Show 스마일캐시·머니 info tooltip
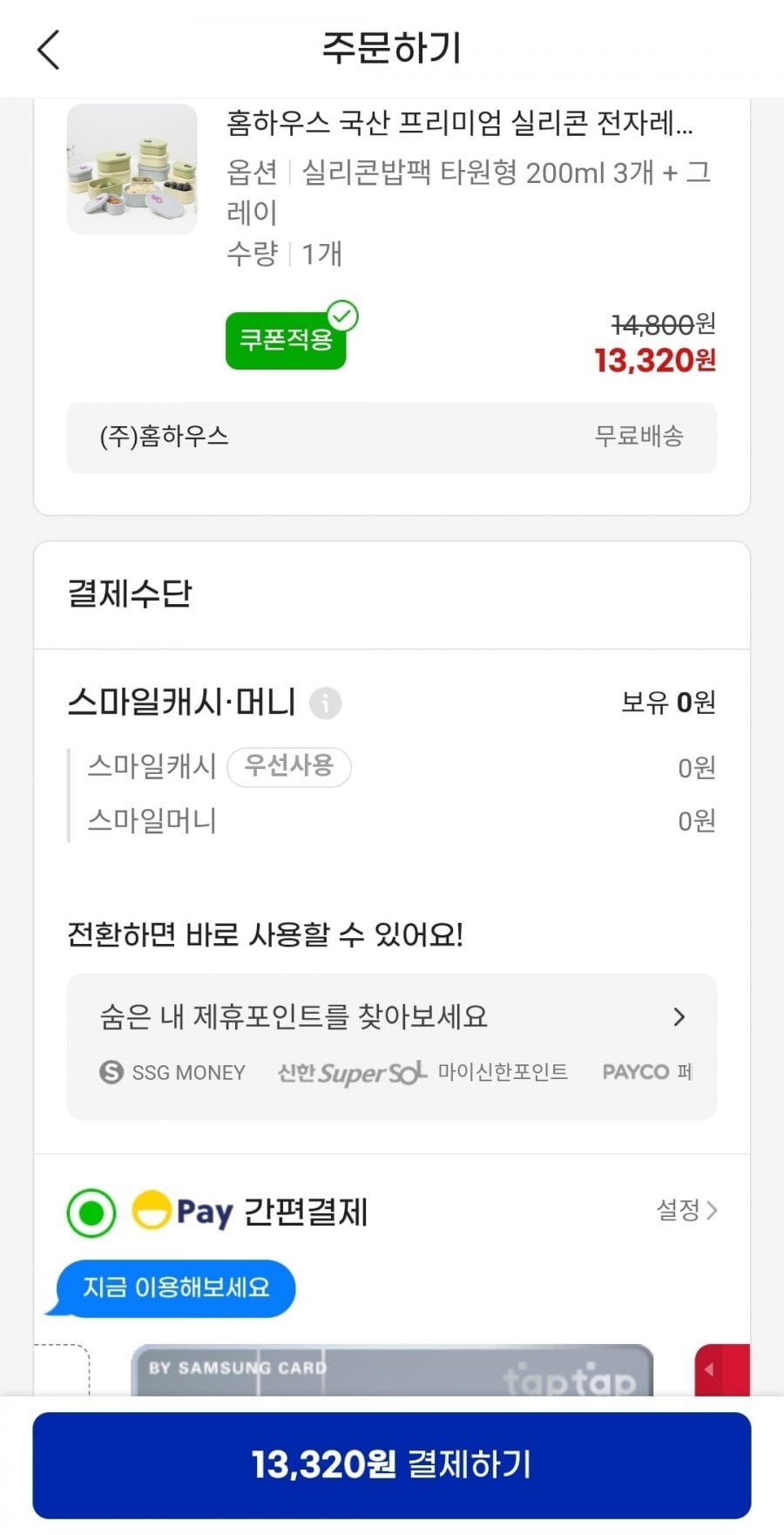The width and height of the screenshot is (784, 1535). 326,703
